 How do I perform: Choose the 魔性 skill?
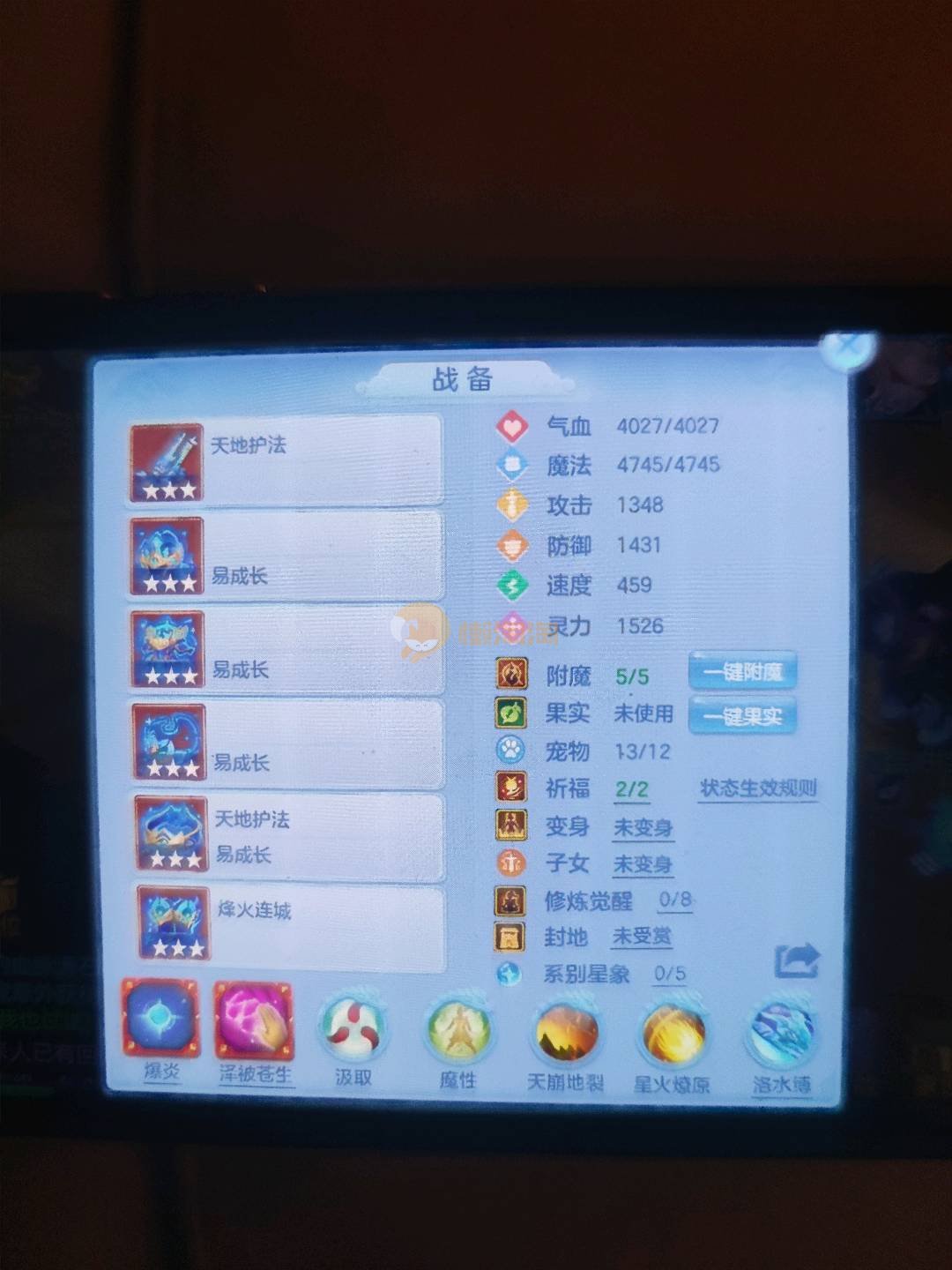coord(458,1030)
